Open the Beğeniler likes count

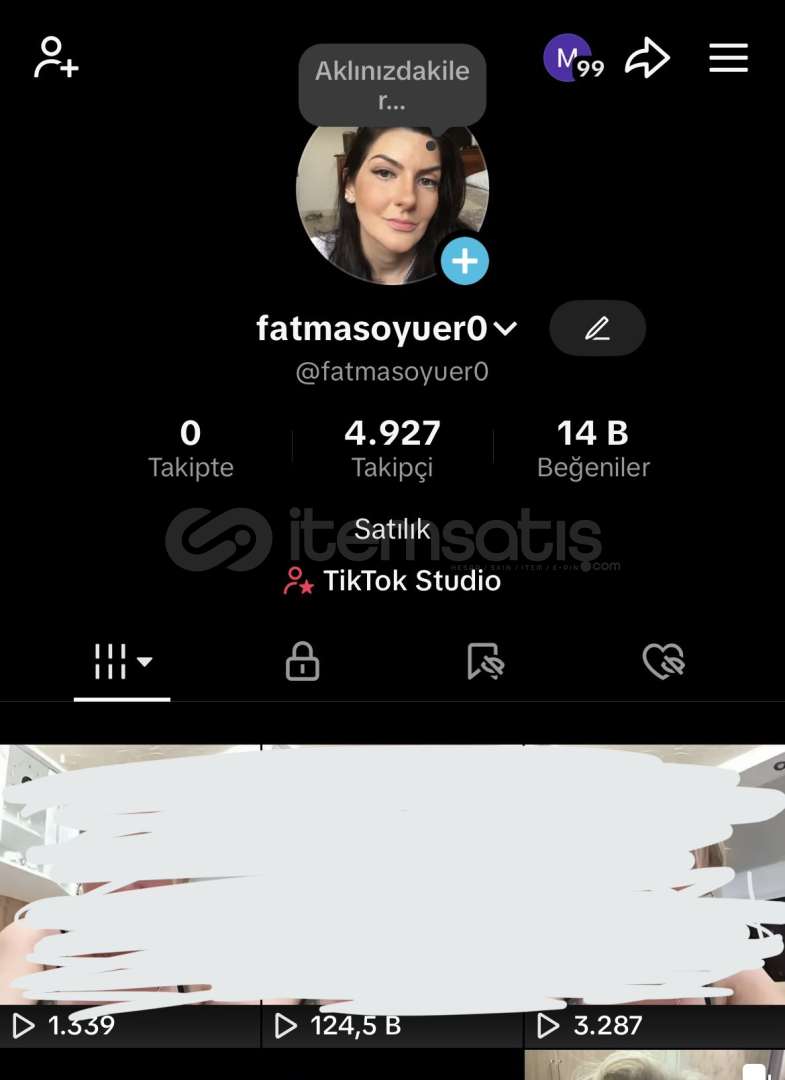(x=593, y=449)
